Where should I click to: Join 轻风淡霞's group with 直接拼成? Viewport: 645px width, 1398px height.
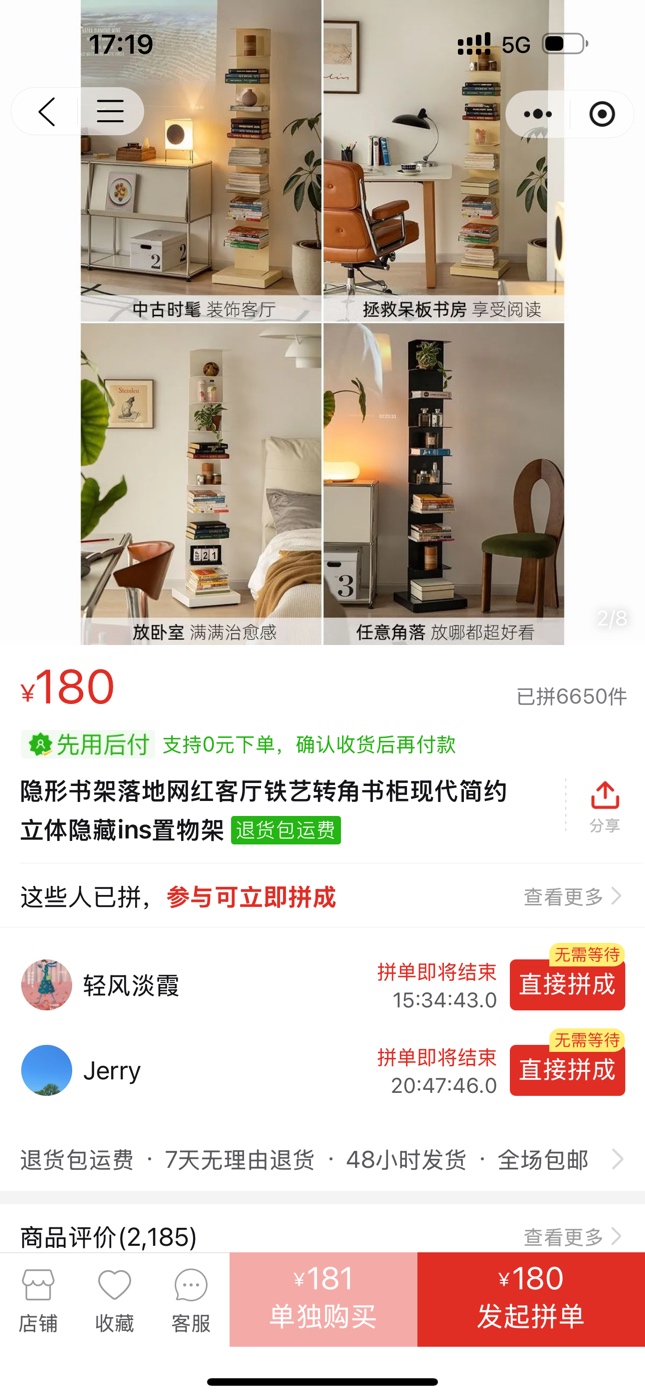tap(567, 985)
